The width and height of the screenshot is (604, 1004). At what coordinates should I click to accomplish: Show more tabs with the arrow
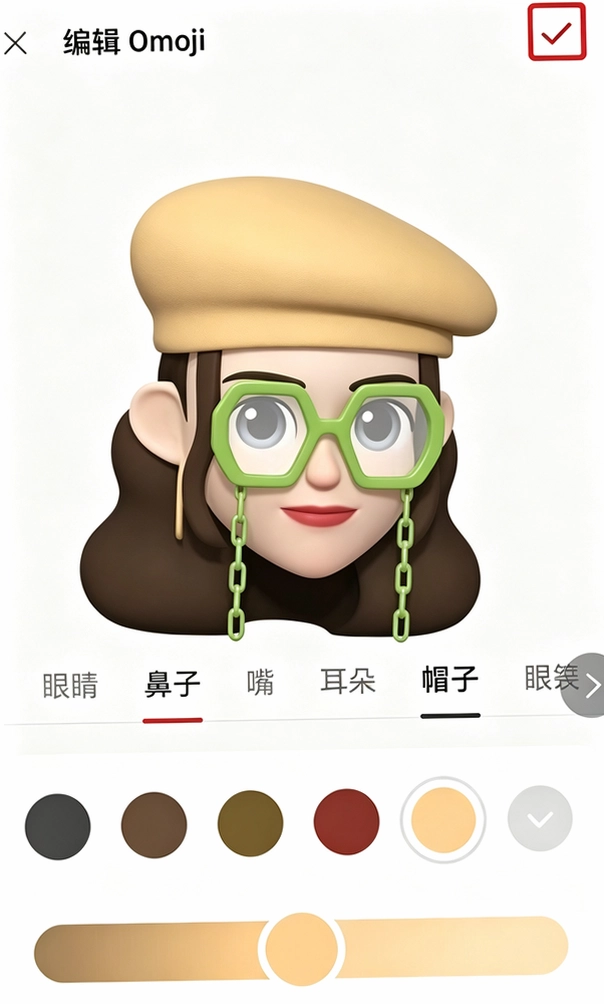pos(585,685)
